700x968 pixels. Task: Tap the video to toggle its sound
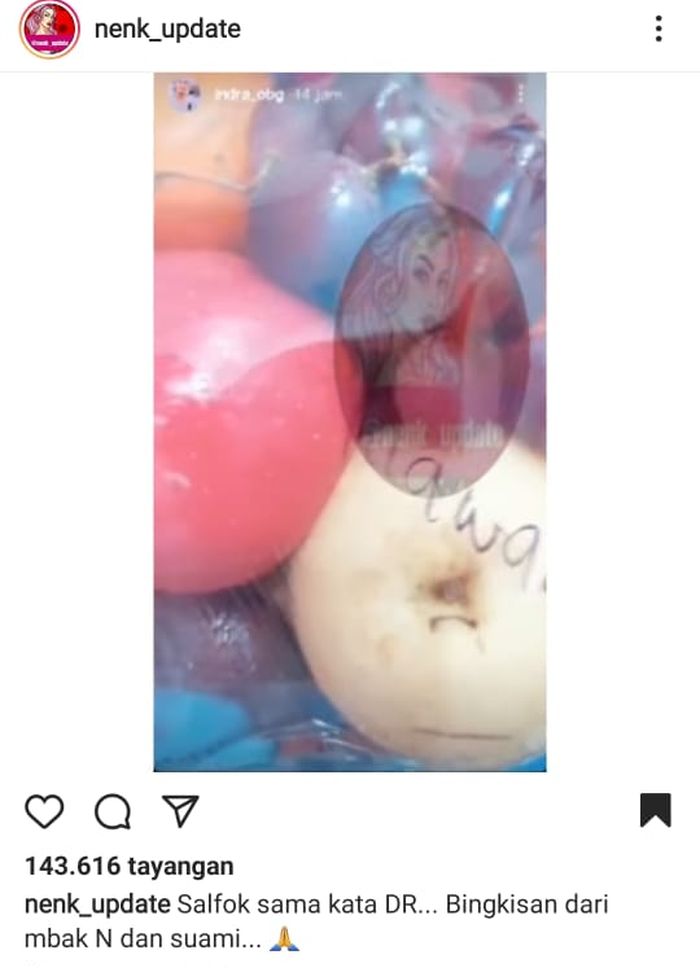(x=349, y=422)
